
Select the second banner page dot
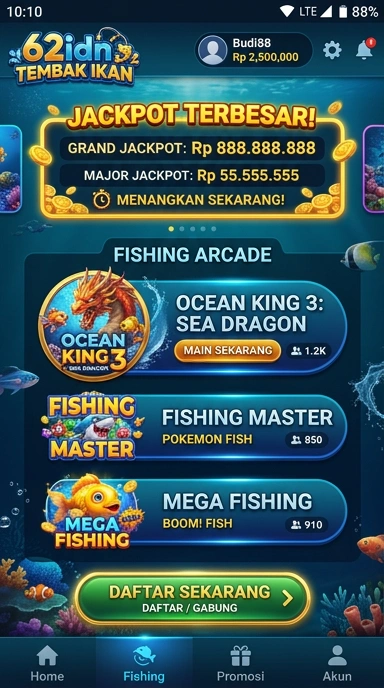click(182, 229)
